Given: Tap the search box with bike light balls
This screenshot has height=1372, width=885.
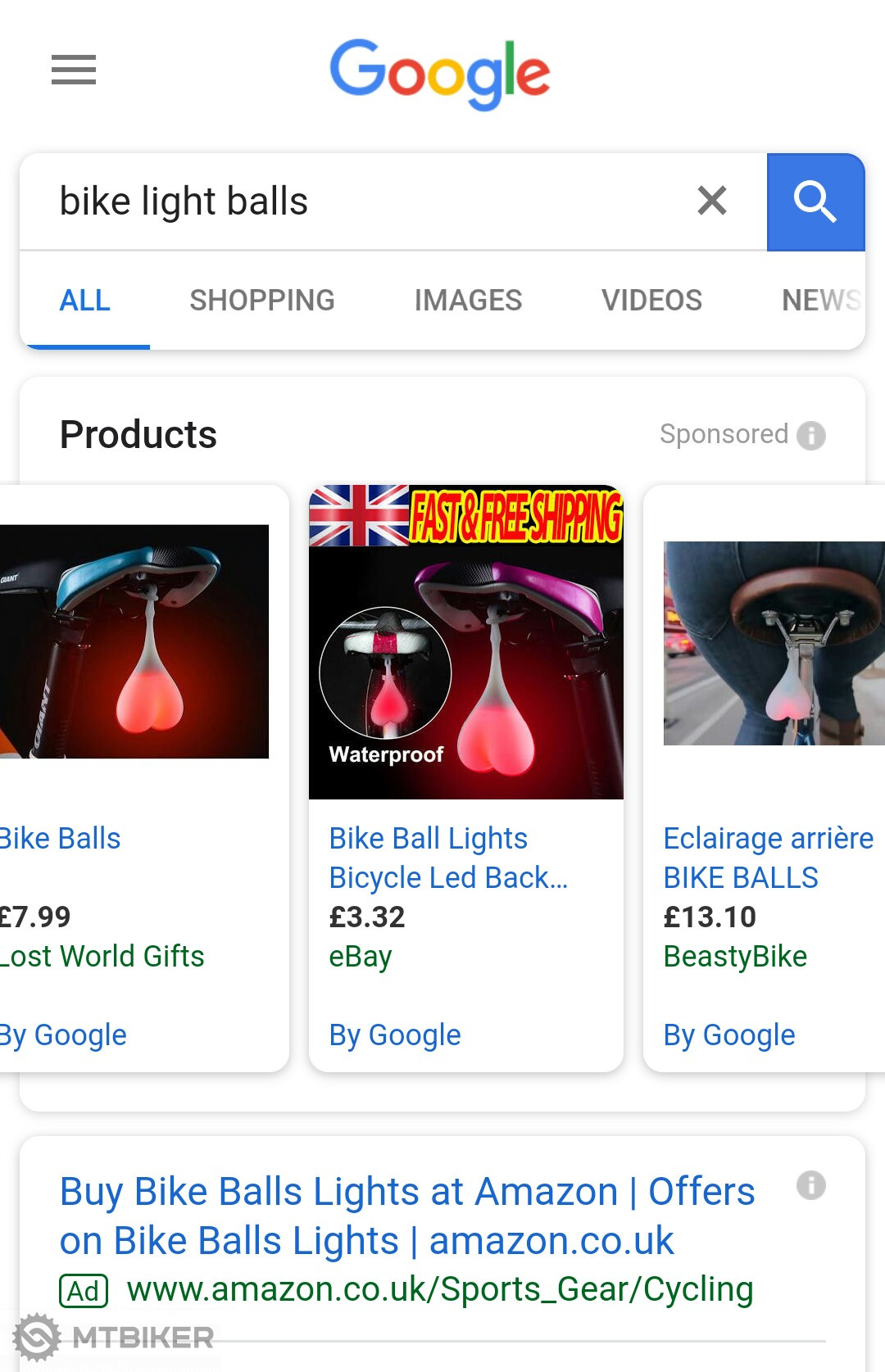Looking at the screenshot, I should 352,201.
